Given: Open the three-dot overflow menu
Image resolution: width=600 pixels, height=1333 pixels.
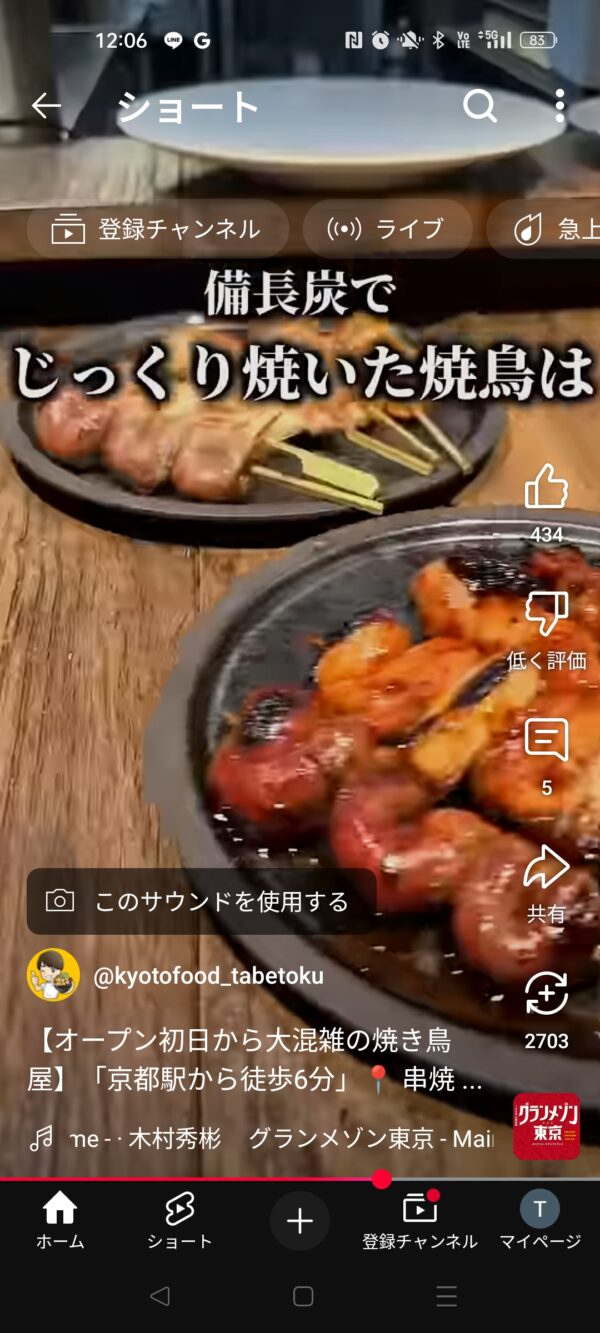Looking at the screenshot, I should coord(559,105).
